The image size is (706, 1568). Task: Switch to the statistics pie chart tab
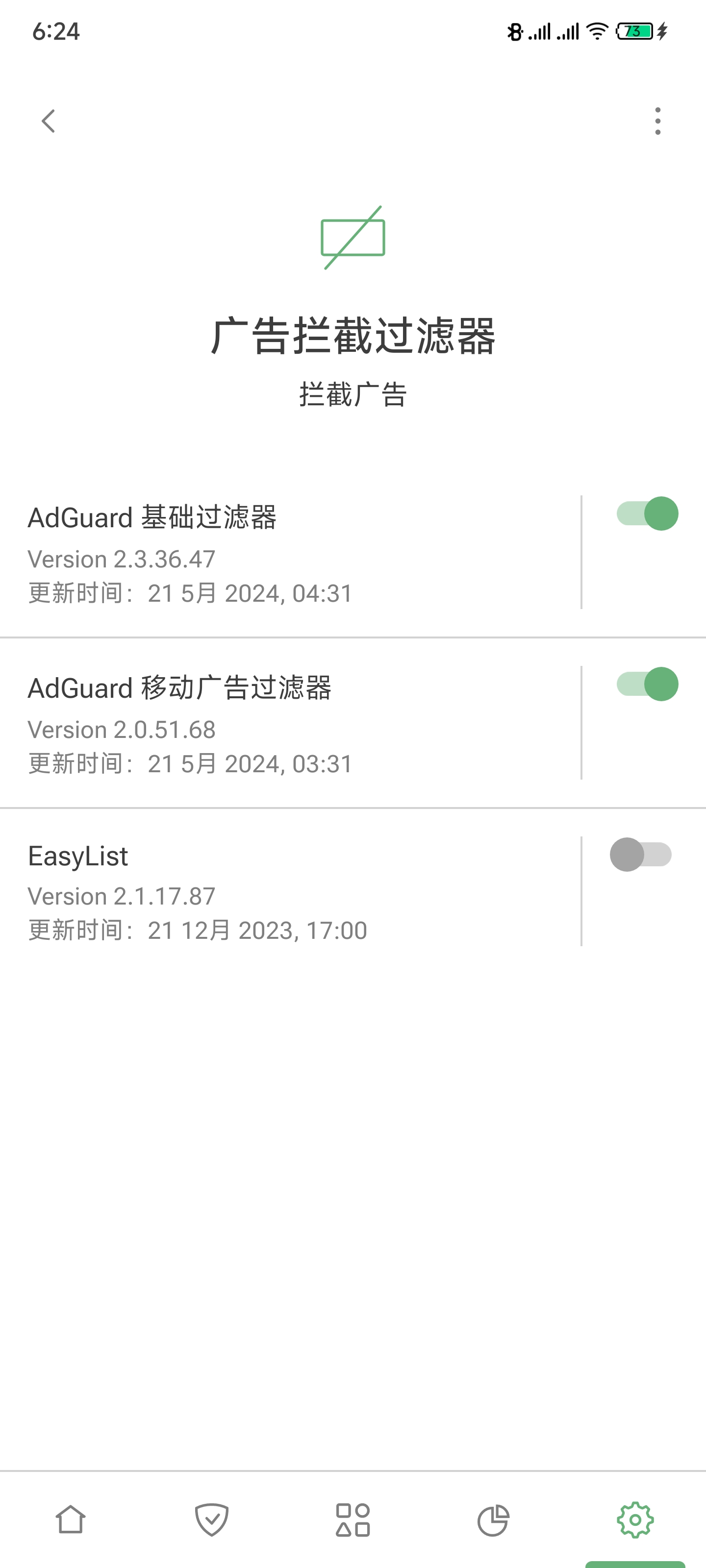pyautogui.click(x=493, y=1520)
